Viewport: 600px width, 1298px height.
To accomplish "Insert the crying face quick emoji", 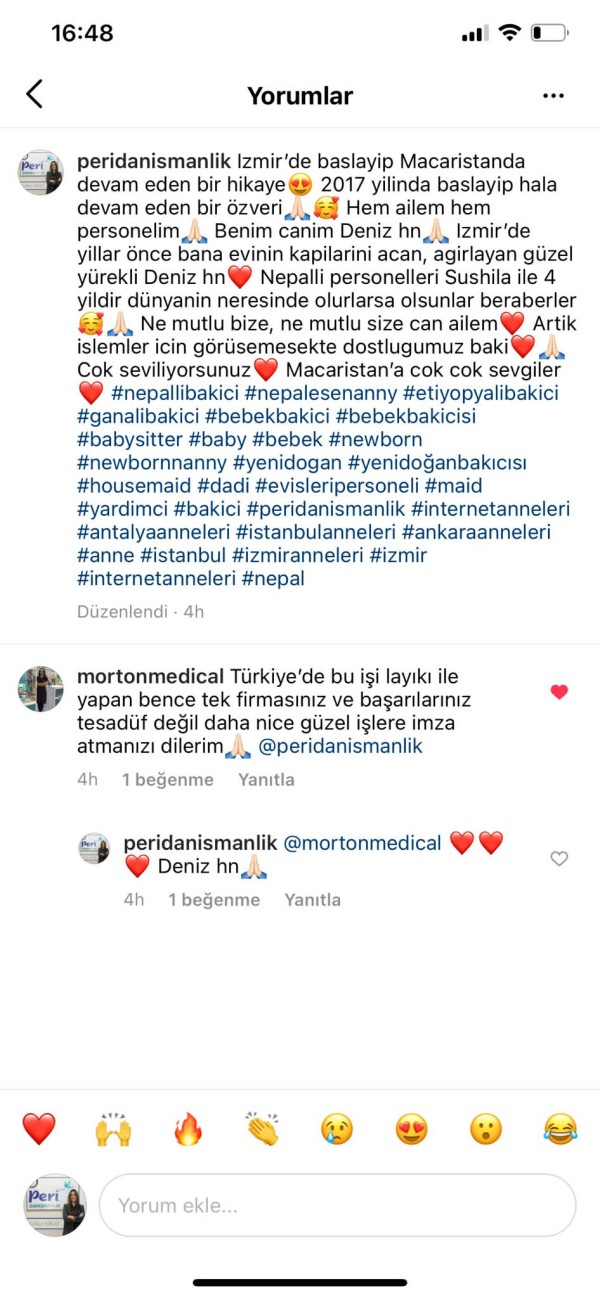I will pyautogui.click(x=337, y=1129).
